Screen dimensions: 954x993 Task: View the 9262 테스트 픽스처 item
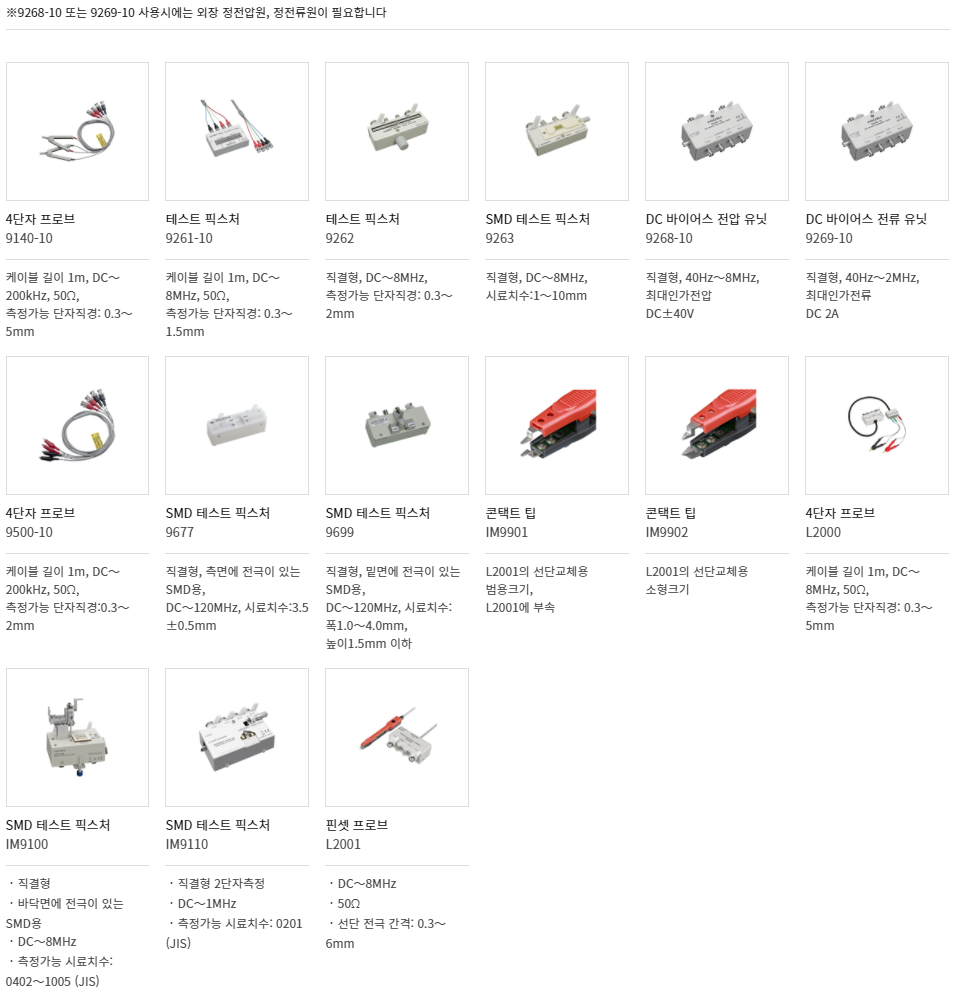pyautogui.click(x=397, y=132)
